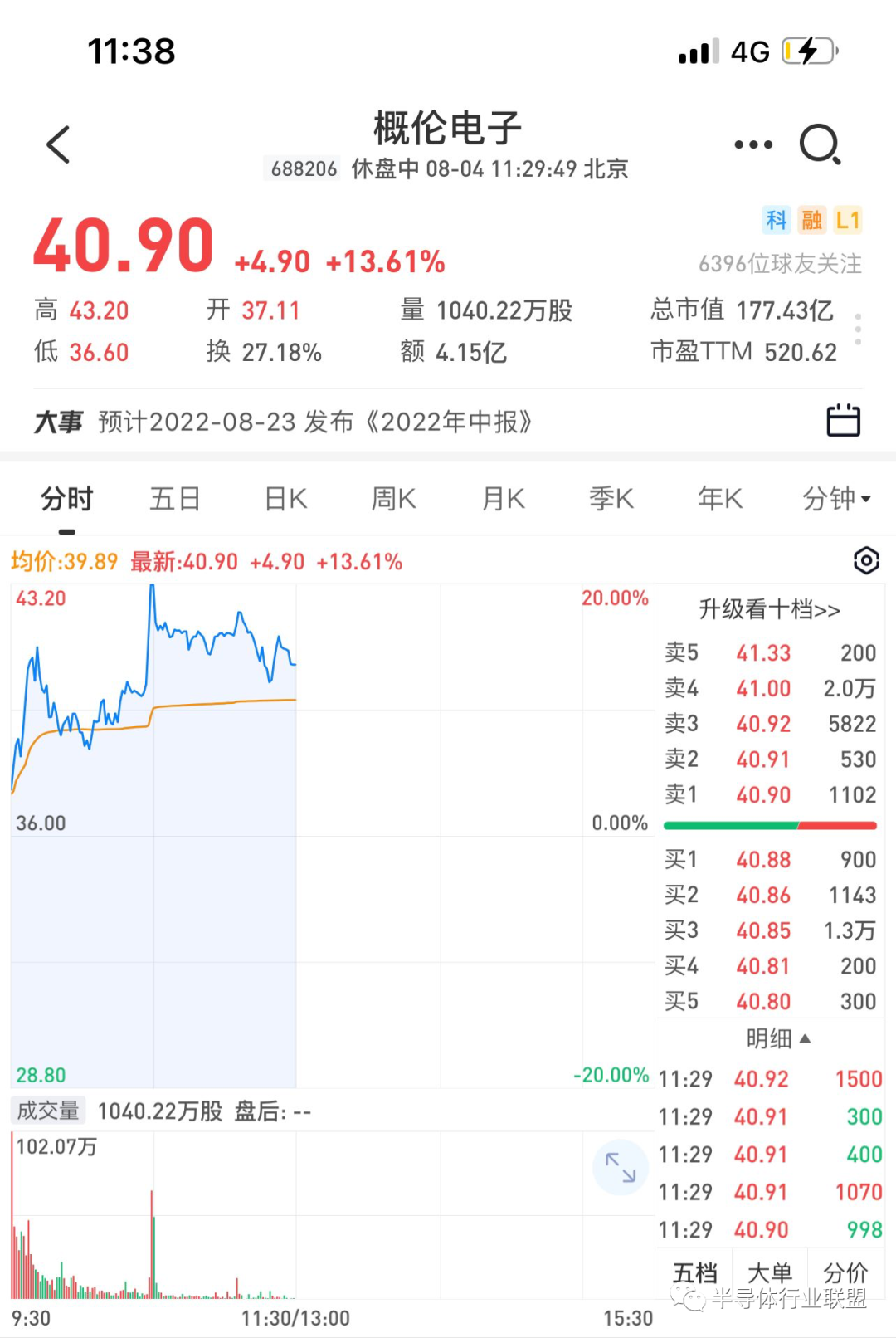Expand the 分钟 interval dropdown
This screenshot has width=896, height=1338.
pyautogui.click(x=836, y=499)
